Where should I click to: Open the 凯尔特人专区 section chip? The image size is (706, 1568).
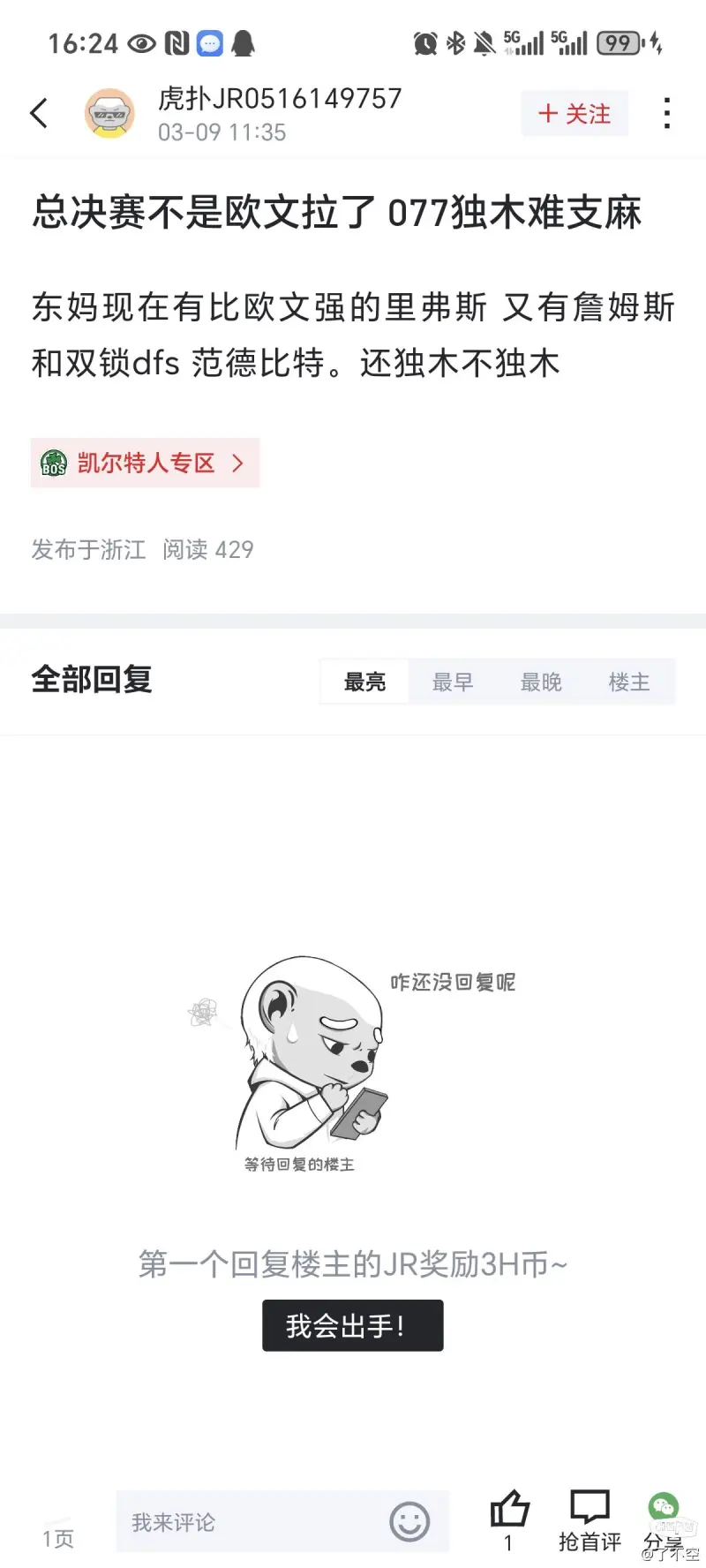pyautogui.click(x=145, y=463)
